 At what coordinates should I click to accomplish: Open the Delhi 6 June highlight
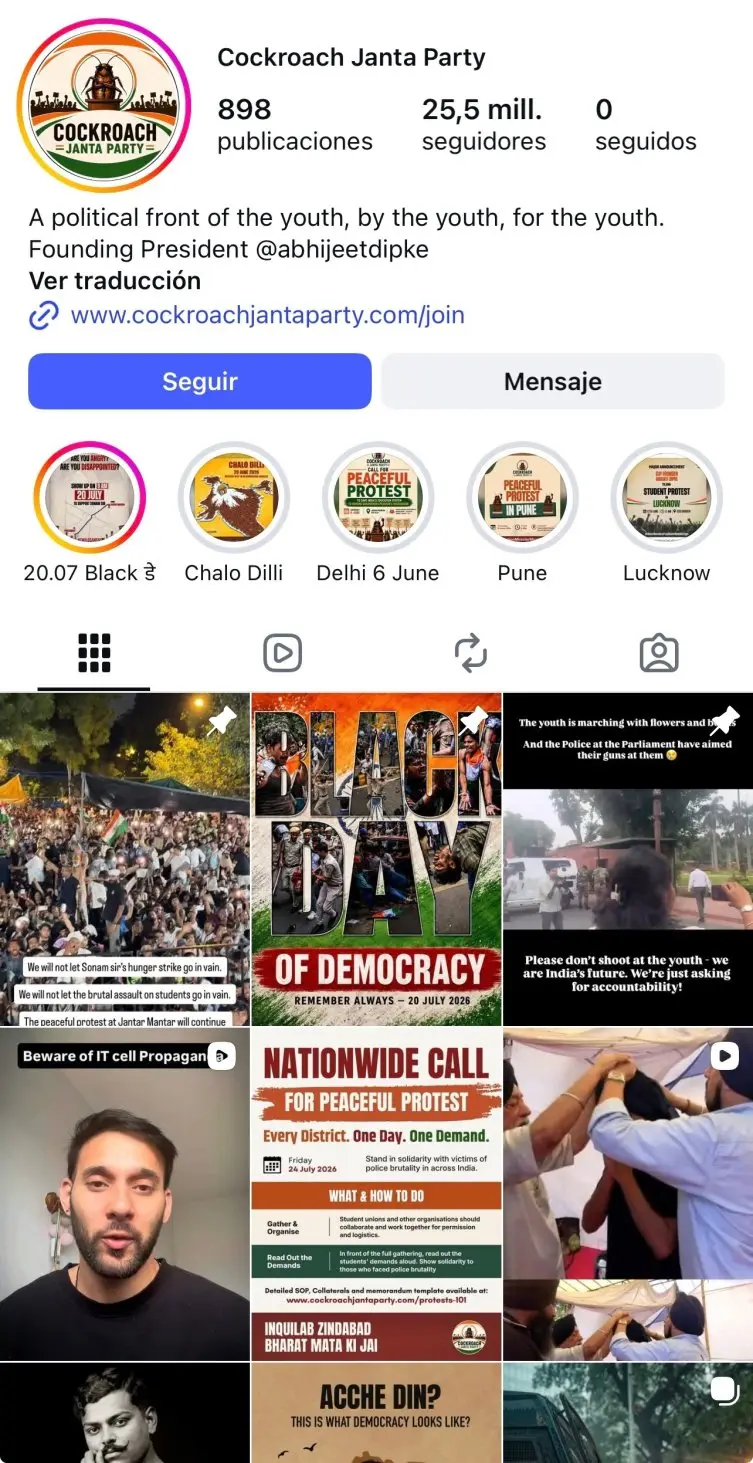pyautogui.click(x=378, y=497)
